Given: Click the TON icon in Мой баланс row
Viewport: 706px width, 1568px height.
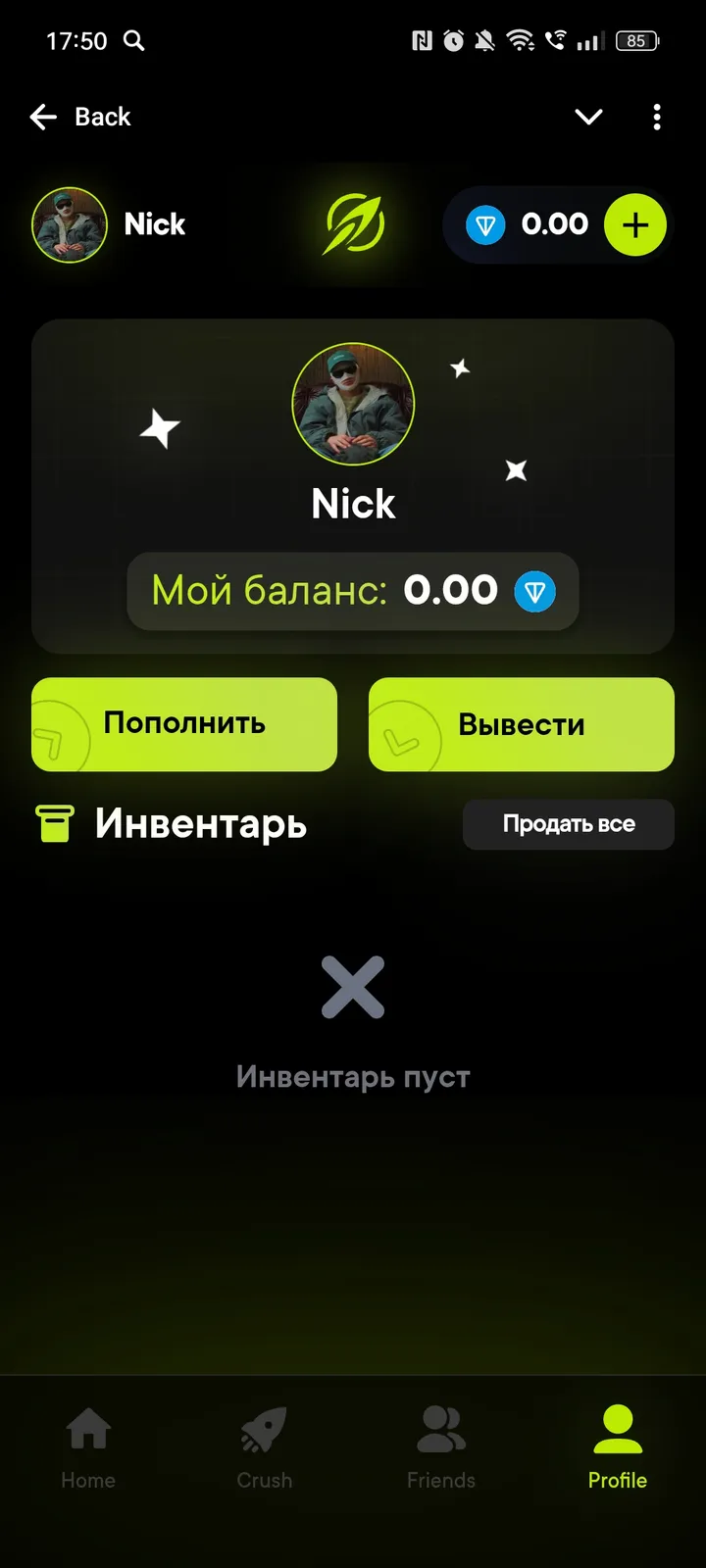Looking at the screenshot, I should click(535, 591).
